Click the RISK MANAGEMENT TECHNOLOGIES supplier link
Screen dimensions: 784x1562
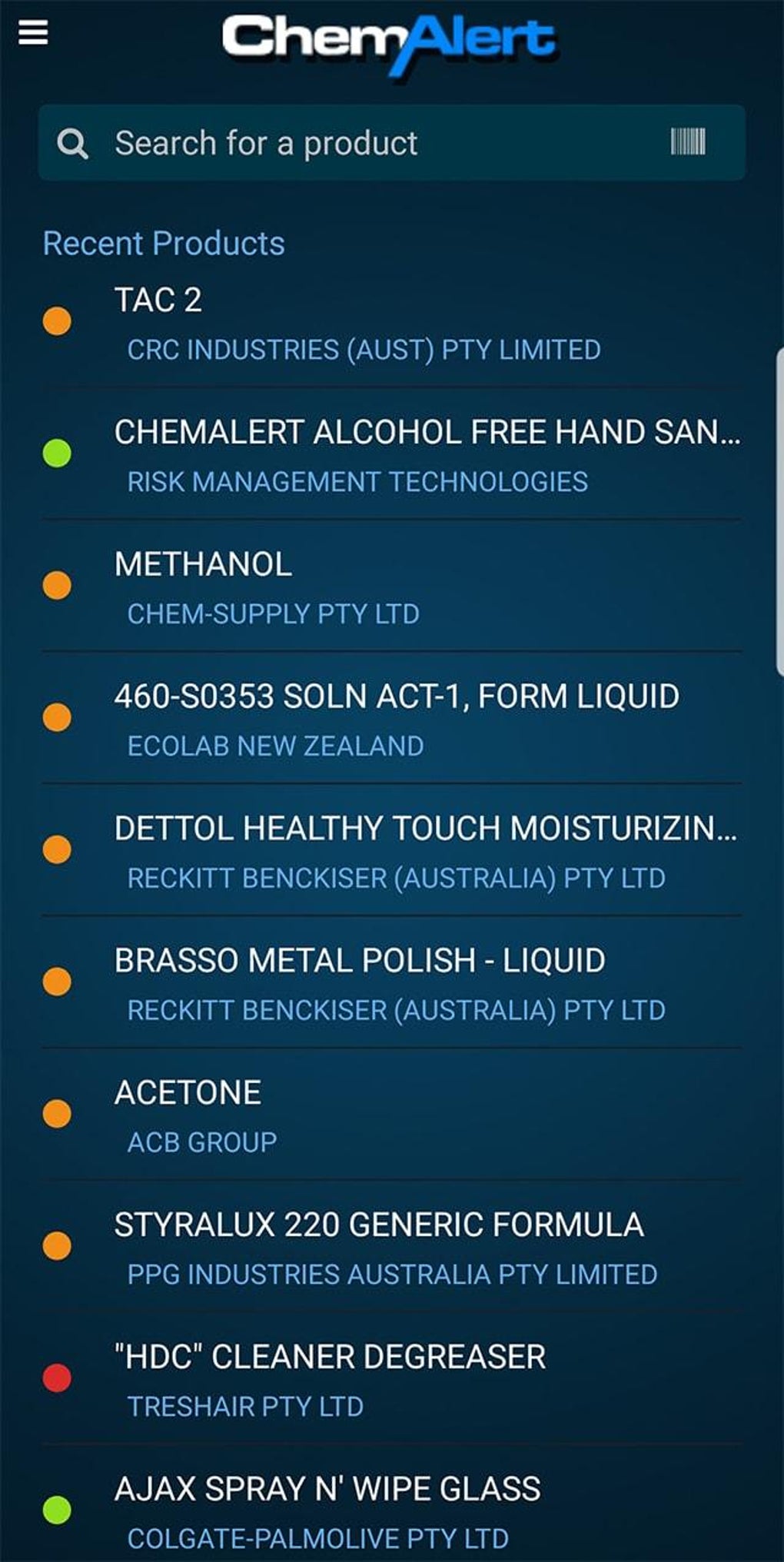[x=357, y=480]
